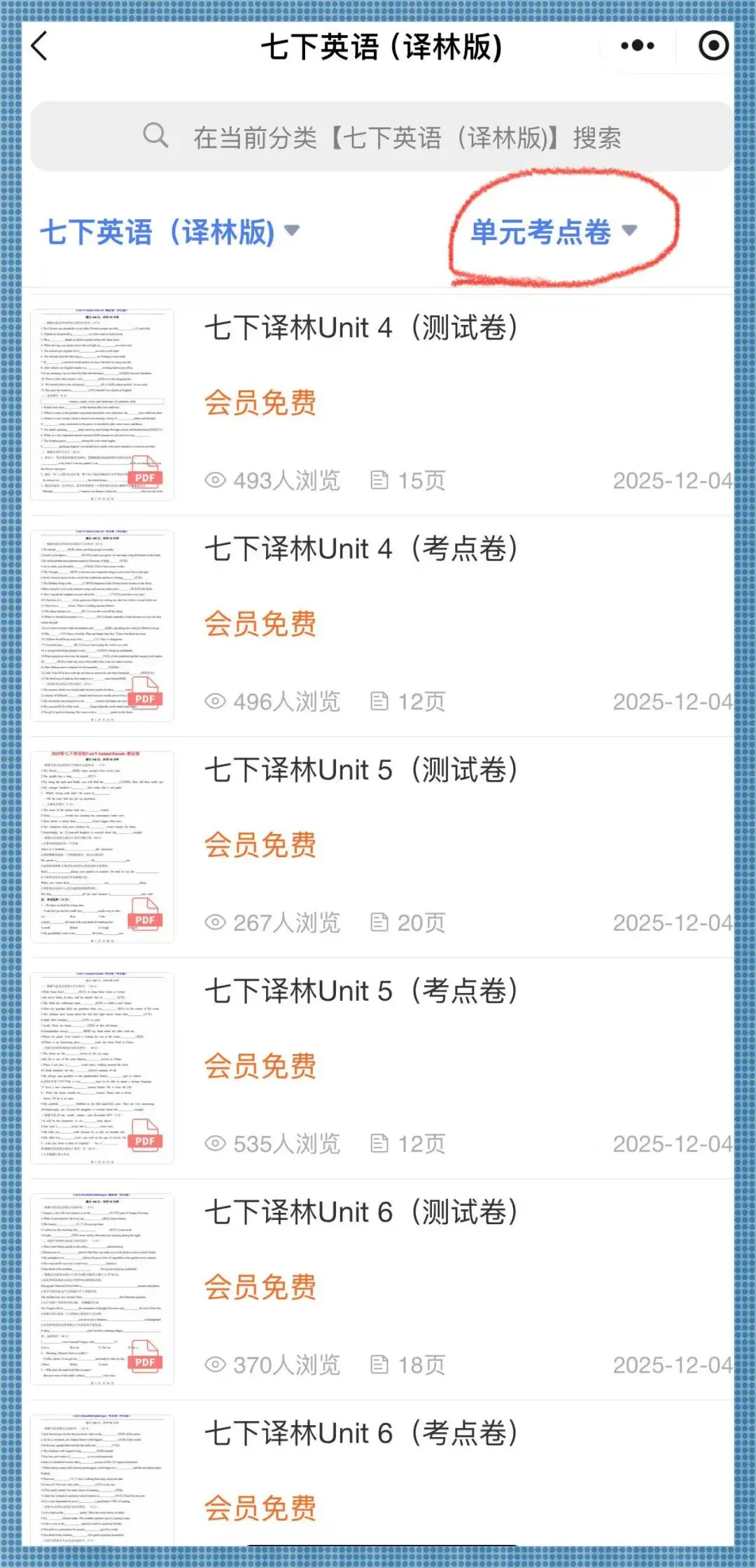The width and height of the screenshot is (756, 1568).
Task: Open 七下译林Unit 4（考点卷）document
Action: point(381,626)
